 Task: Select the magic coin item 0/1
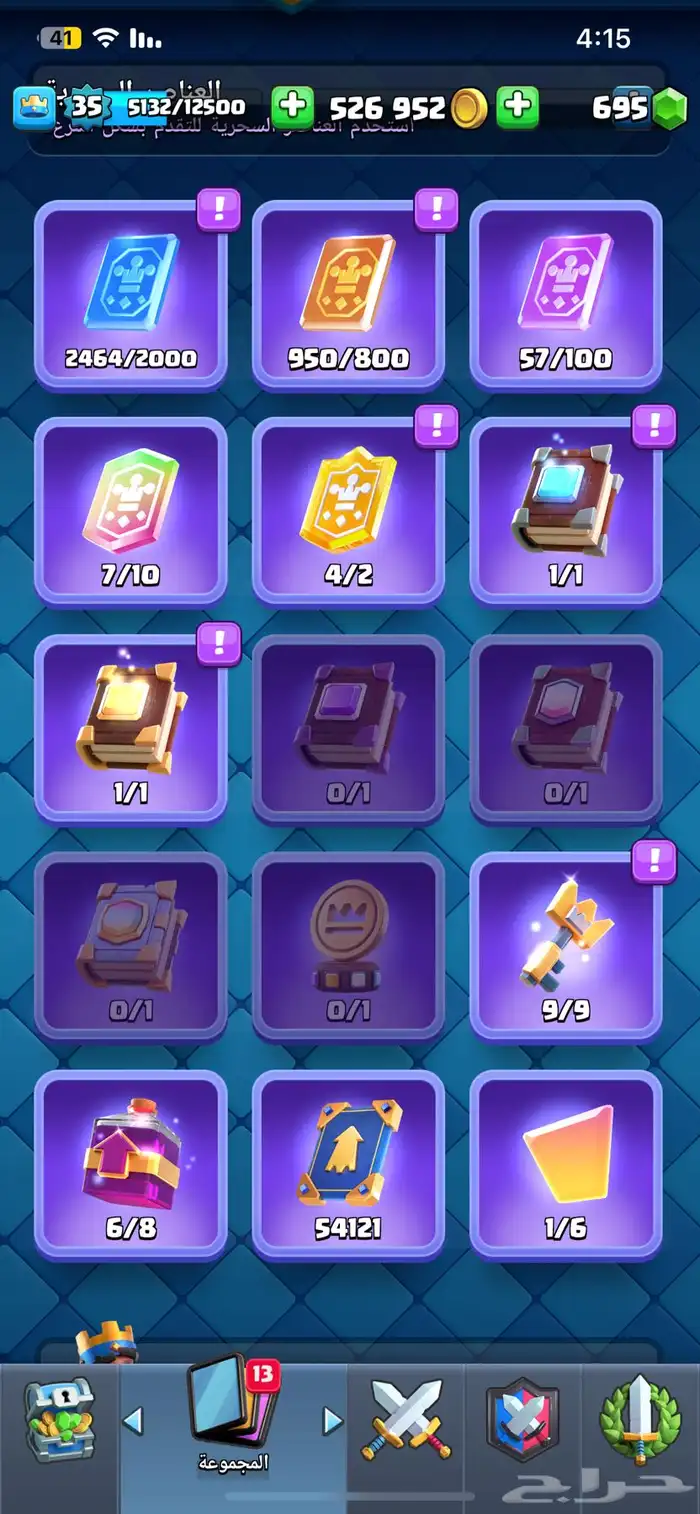[348, 946]
